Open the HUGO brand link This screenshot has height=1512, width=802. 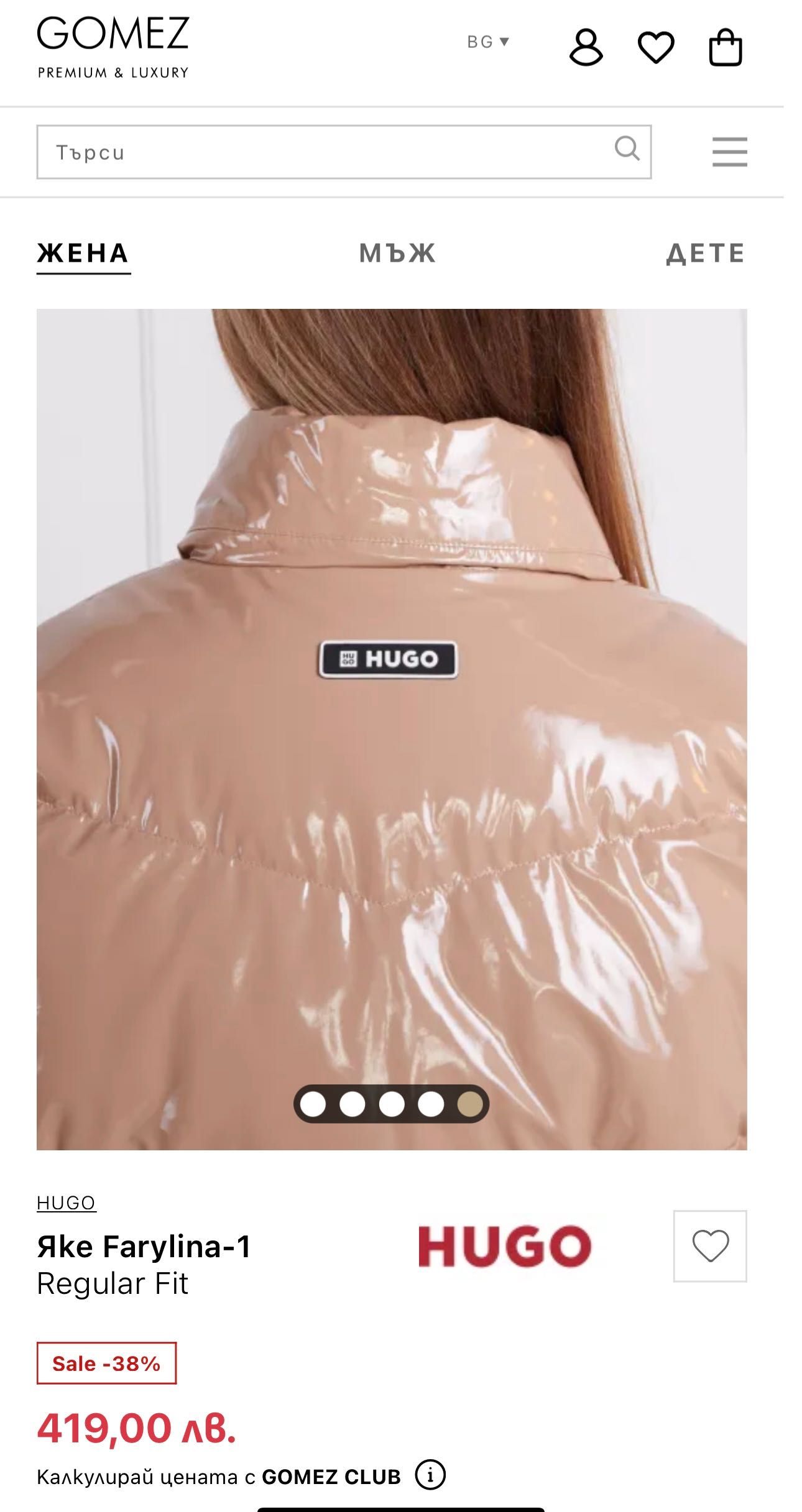point(66,1203)
